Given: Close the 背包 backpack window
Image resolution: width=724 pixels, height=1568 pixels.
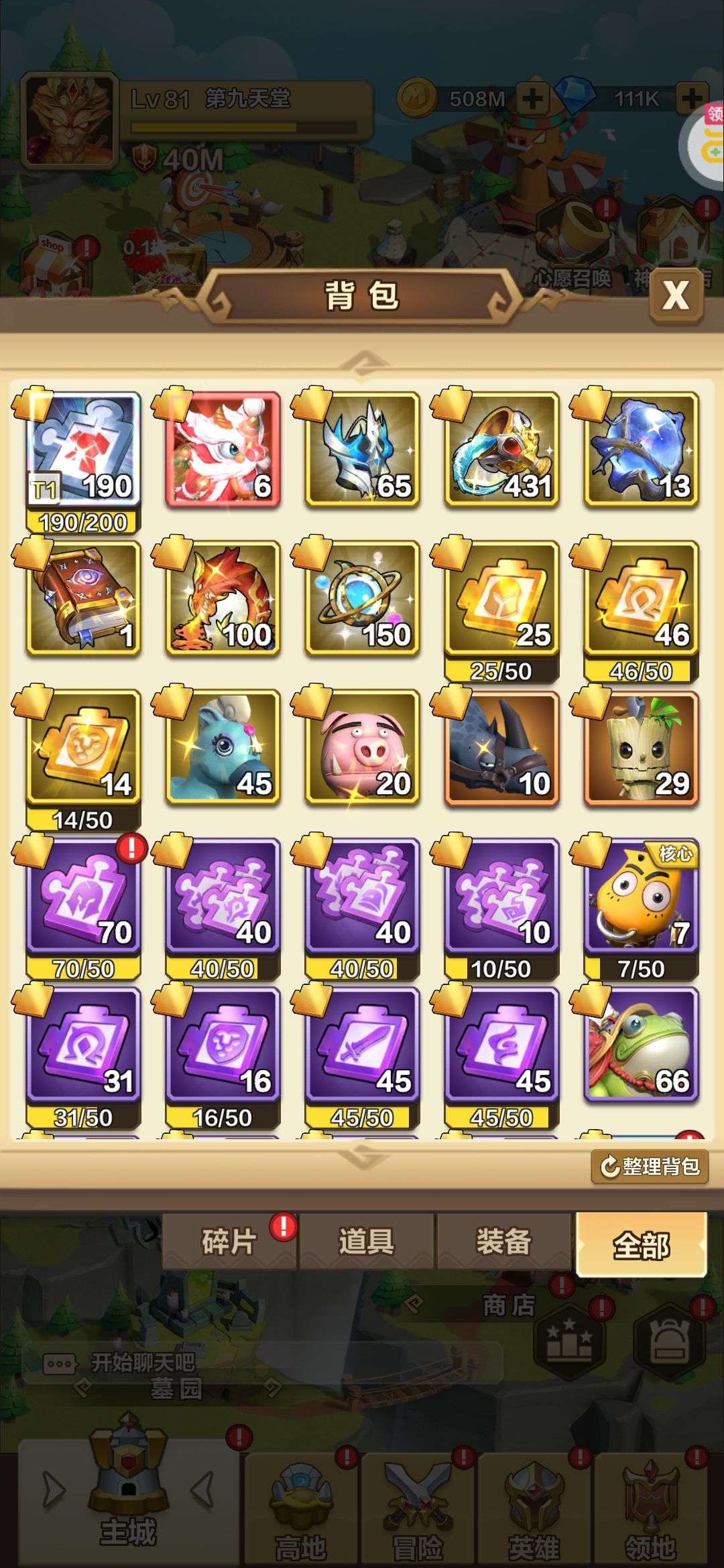Looking at the screenshot, I should (x=676, y=295).
